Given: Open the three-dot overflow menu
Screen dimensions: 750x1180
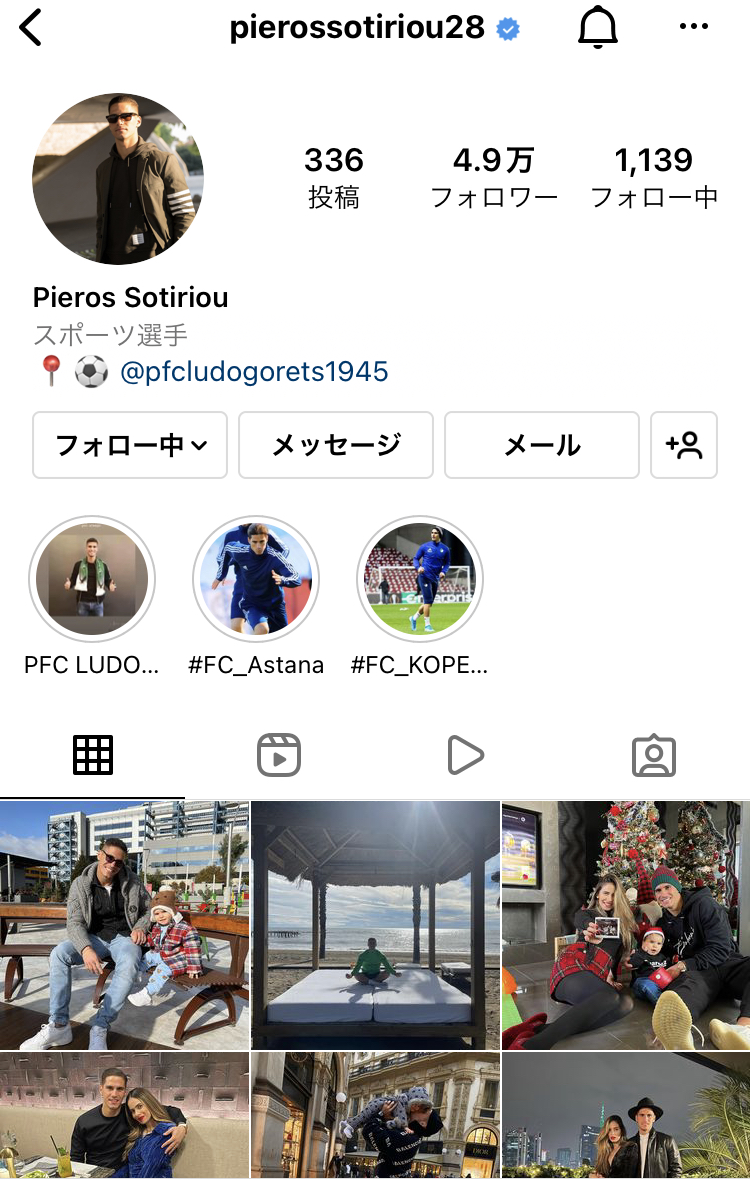Looking at the screenshot, I should point(693,27).
